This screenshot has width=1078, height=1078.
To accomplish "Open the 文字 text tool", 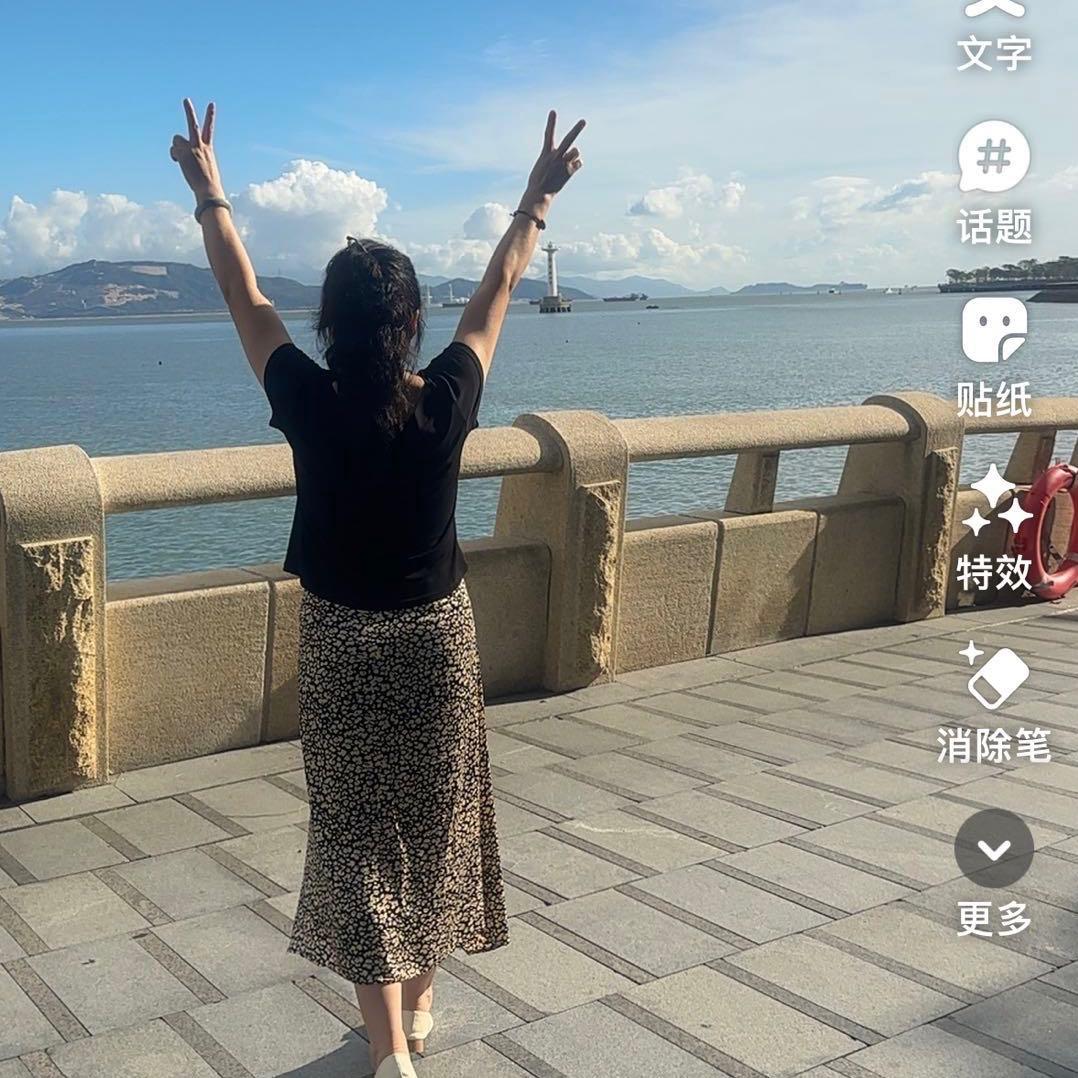I will coord(994,30).
